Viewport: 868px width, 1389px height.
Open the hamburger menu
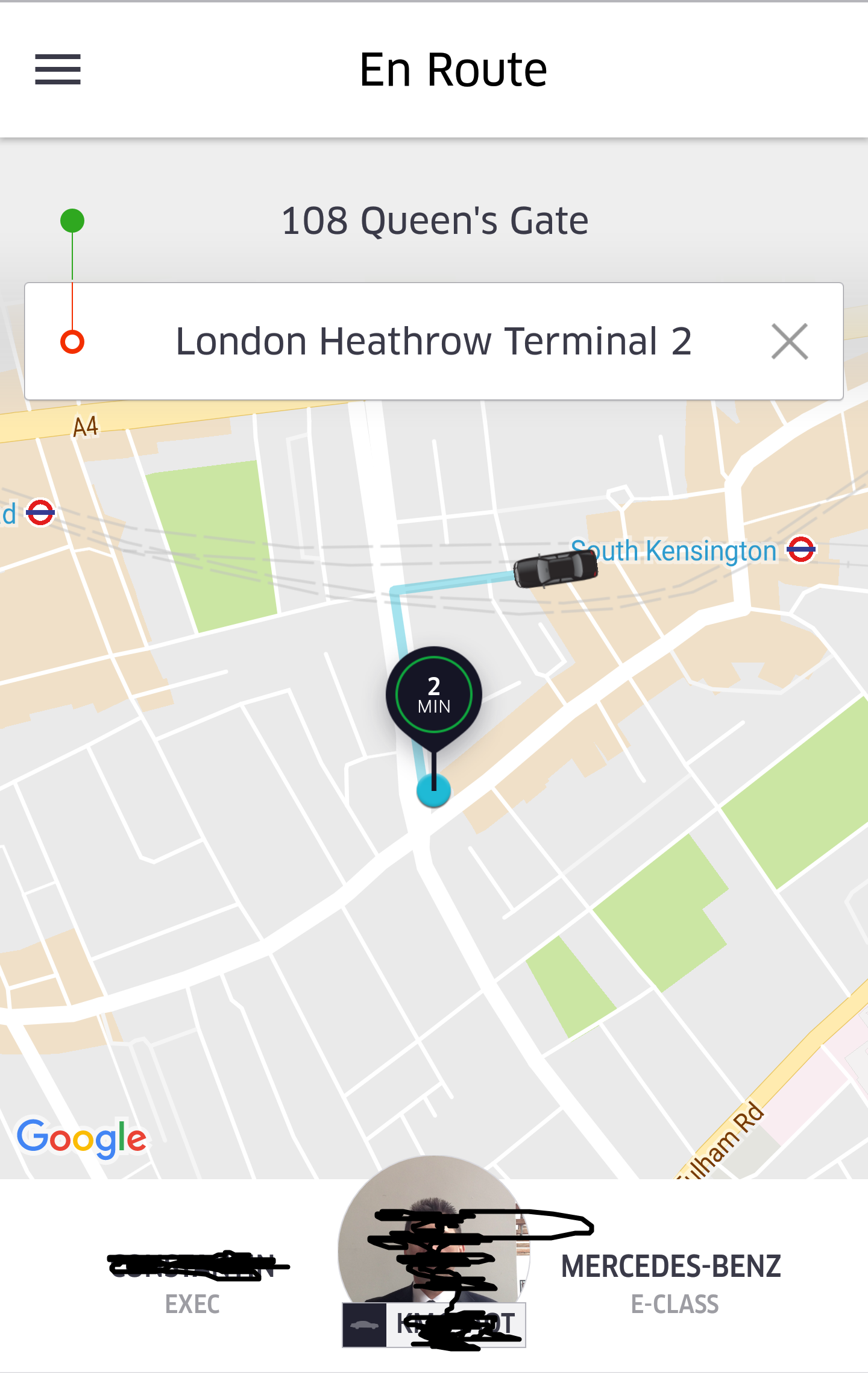pos(58,69)
